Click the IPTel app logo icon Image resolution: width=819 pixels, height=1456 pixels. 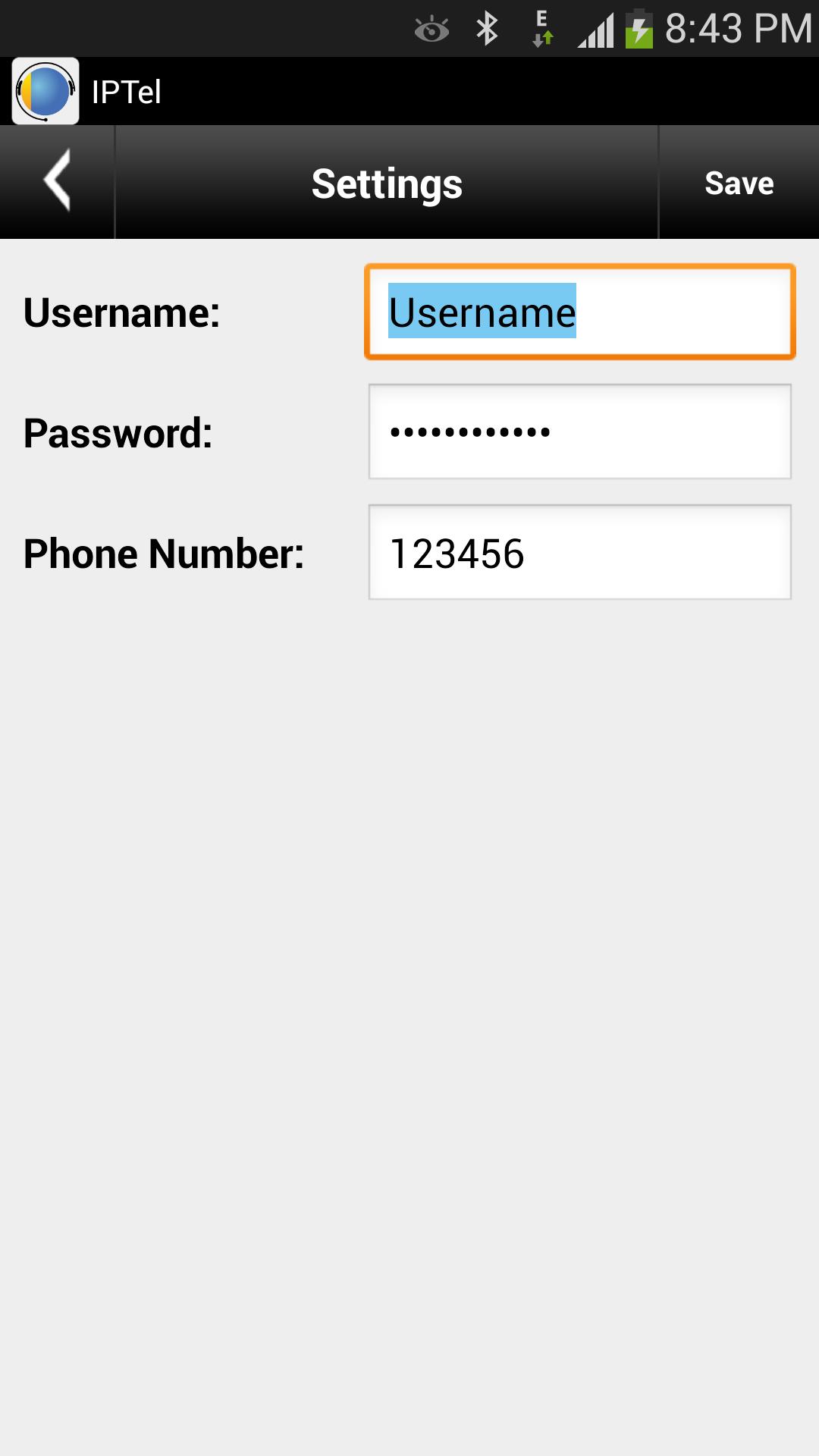click(x=45, y=90)
